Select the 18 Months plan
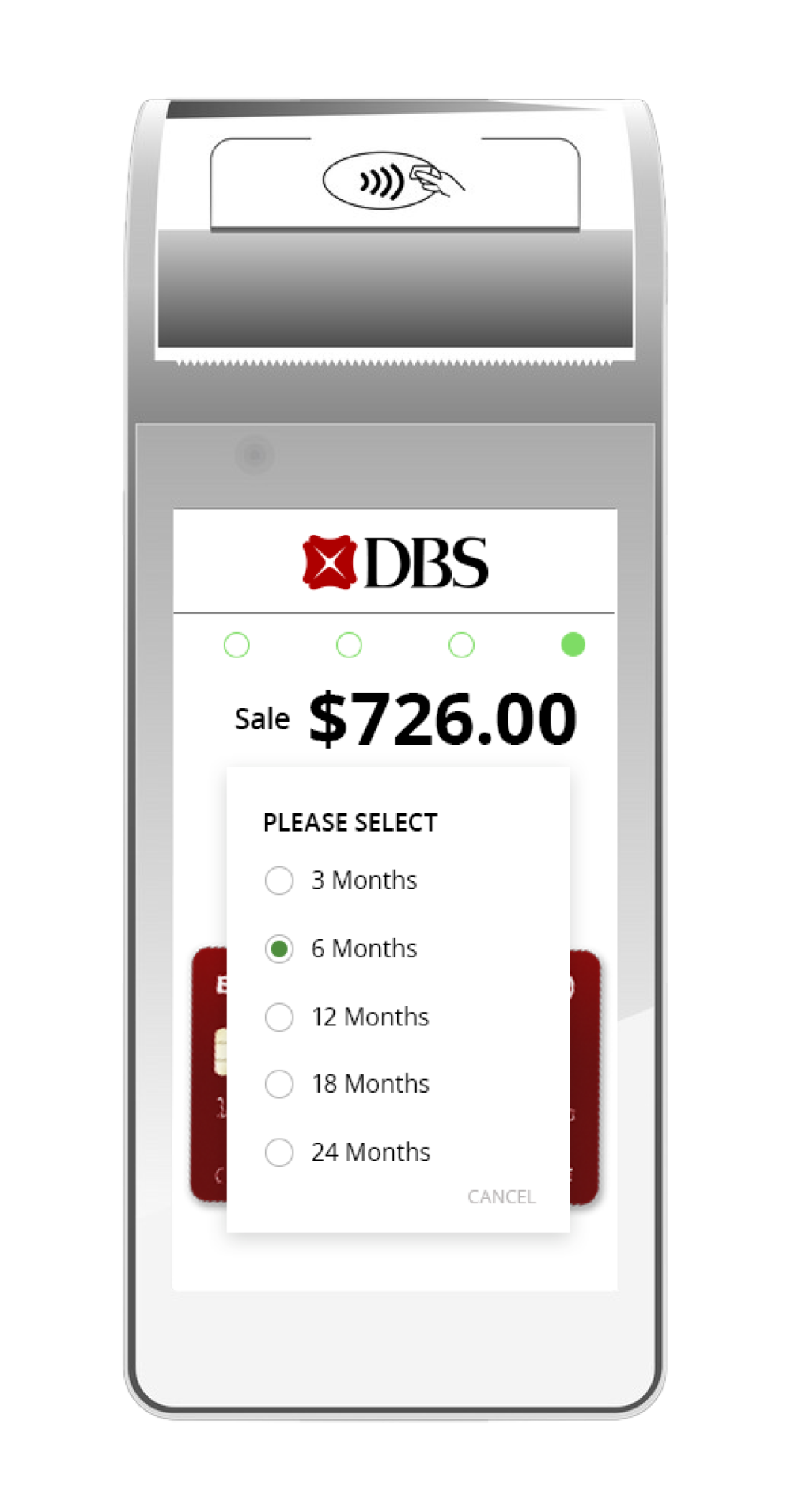The width and height of the screenshot is (791, 1512). pos(279,1084)
